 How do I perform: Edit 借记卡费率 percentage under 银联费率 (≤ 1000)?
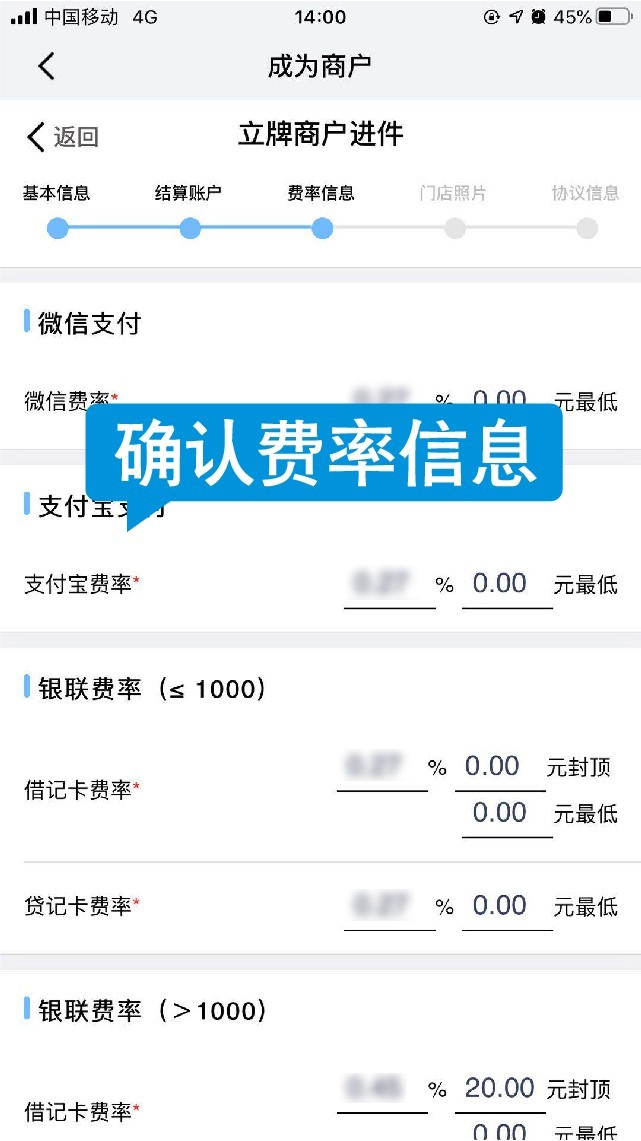[382, 769]
